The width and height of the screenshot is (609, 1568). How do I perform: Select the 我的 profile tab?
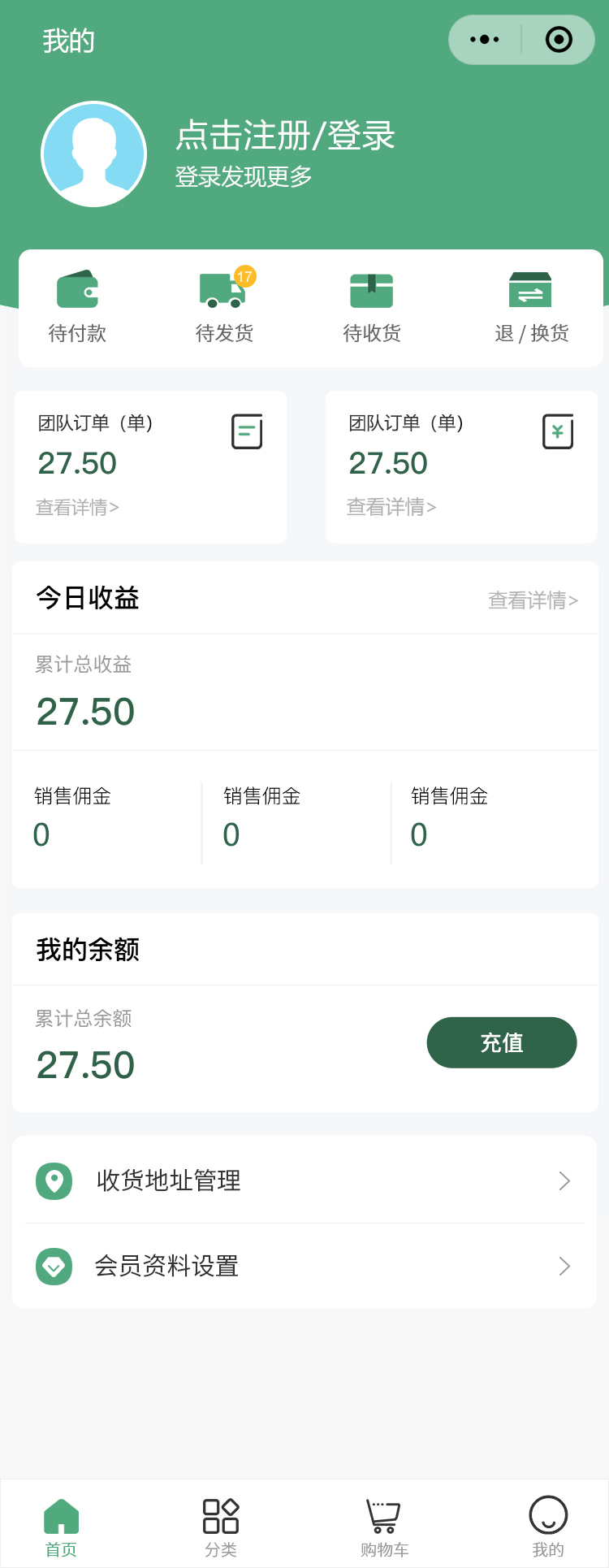(x=548, y=1527)
